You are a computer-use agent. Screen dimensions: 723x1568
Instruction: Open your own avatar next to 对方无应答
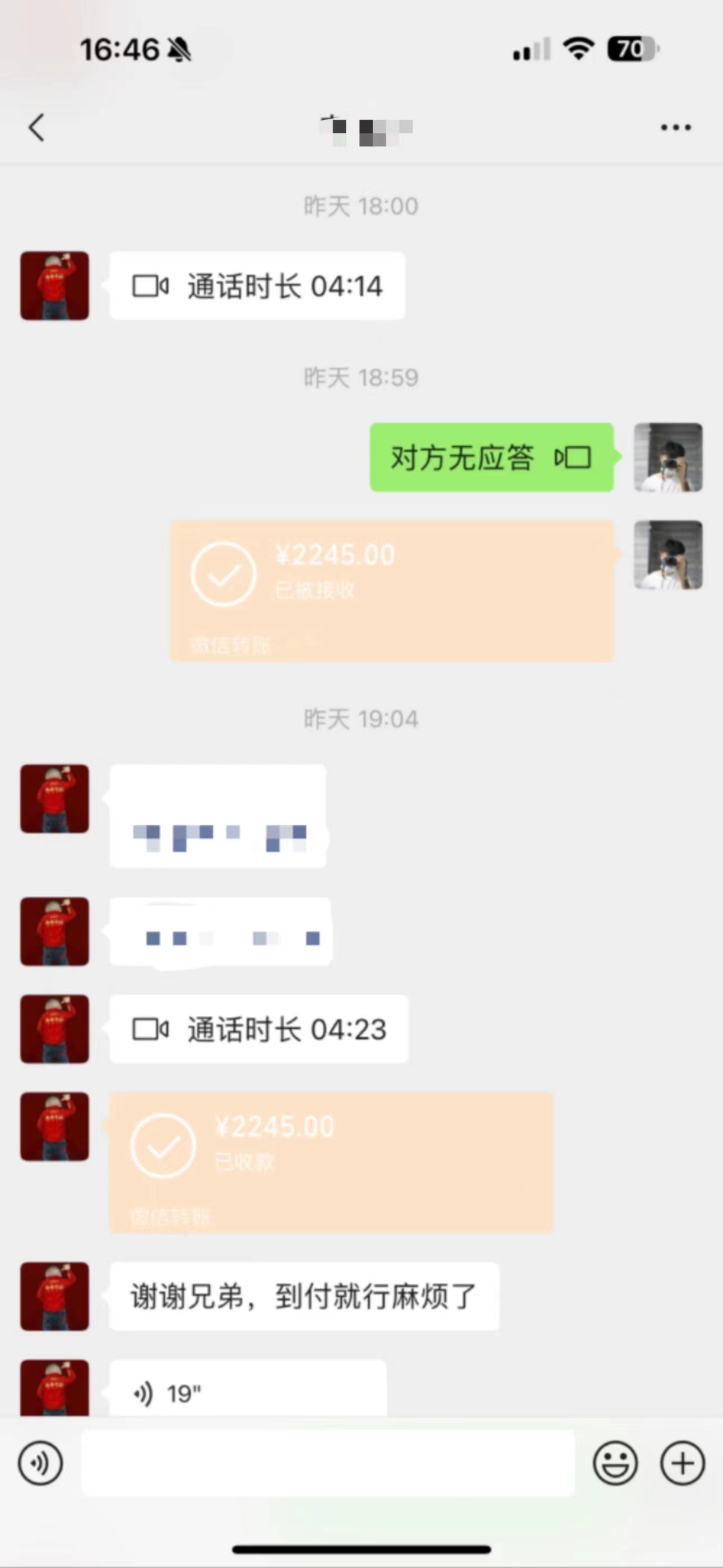point(668,458)
